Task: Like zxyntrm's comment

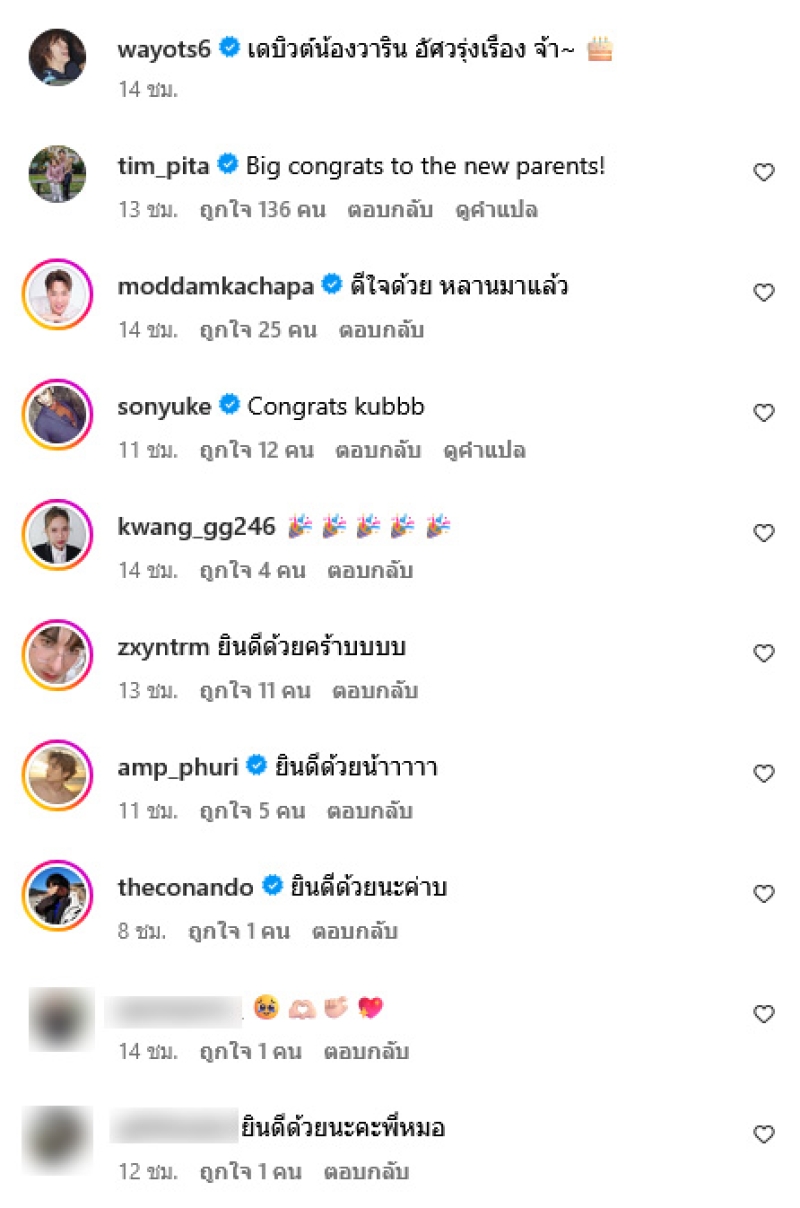Action: pyautogui.click(x=764, y=653)
